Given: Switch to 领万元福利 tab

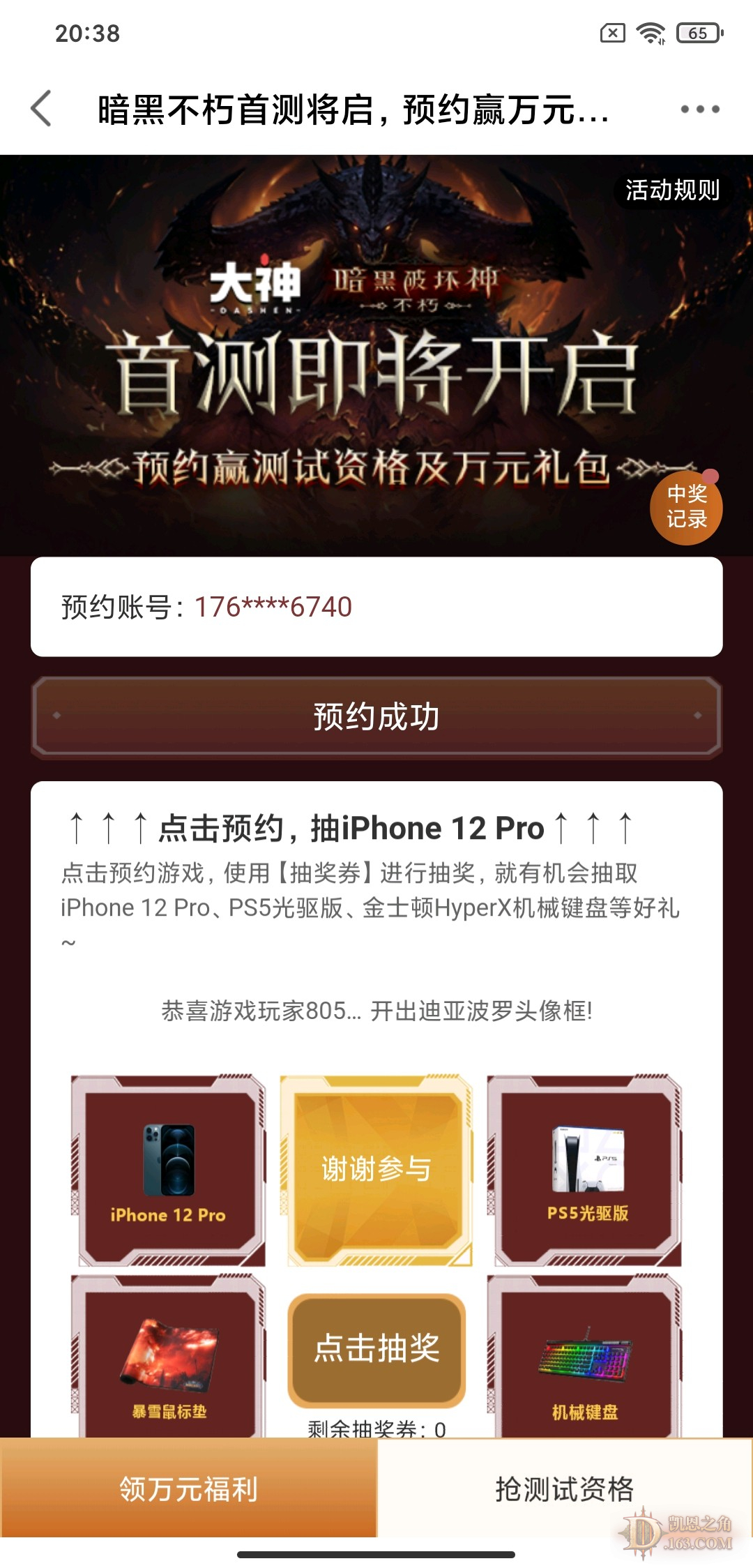Looking at the screenshot, I should coord(188,1488).
